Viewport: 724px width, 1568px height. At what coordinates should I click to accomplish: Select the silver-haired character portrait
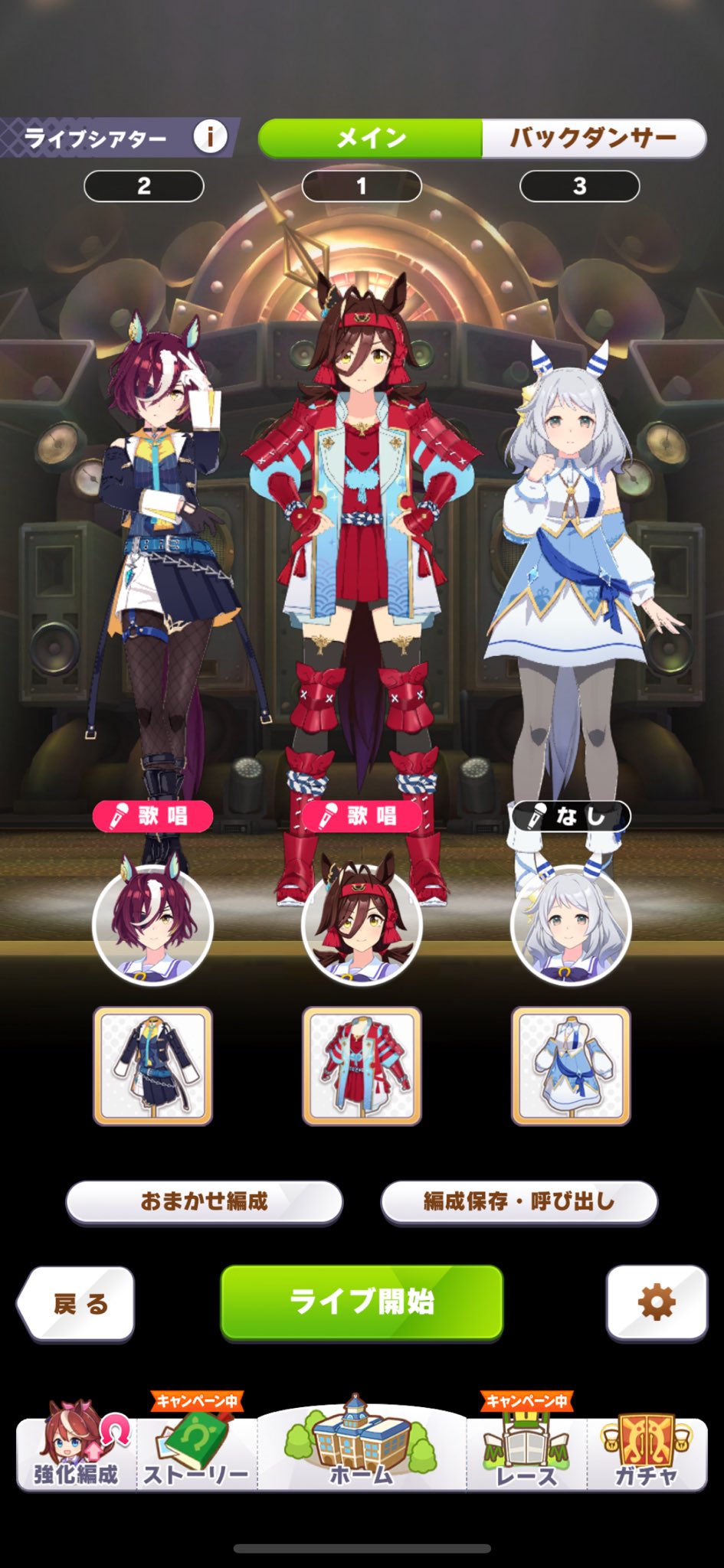[x=570, y=924]
